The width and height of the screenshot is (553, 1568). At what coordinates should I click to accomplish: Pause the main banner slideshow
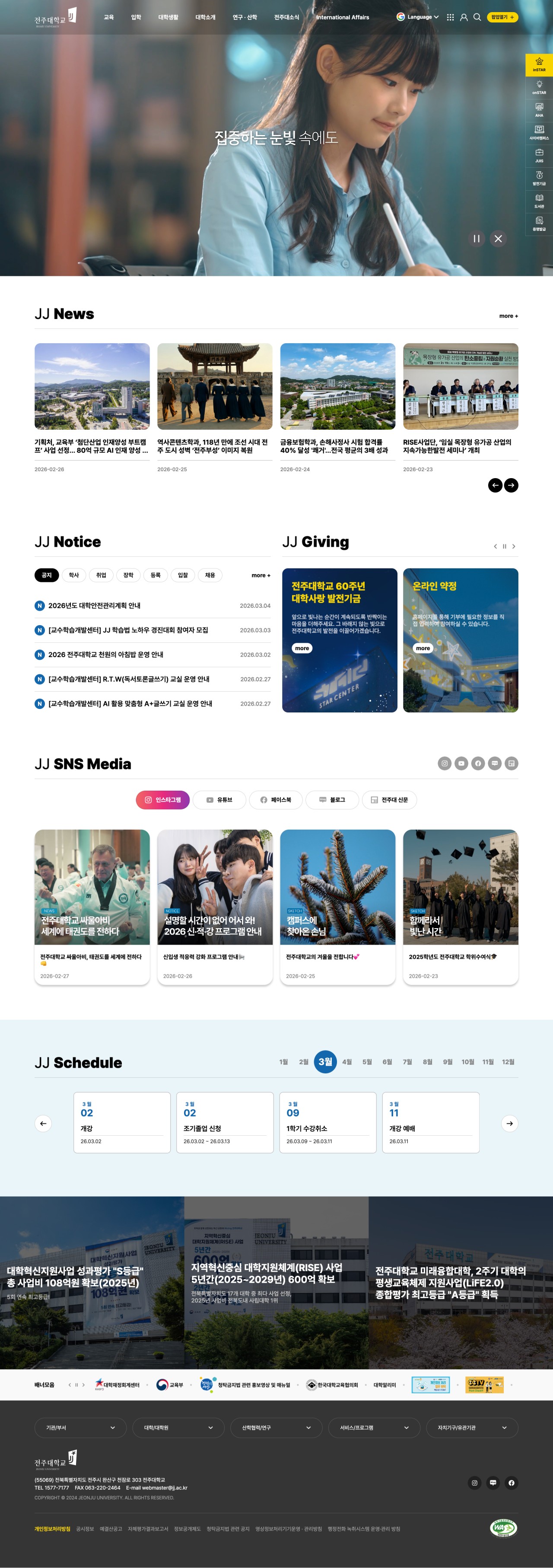tap(477, 239)
